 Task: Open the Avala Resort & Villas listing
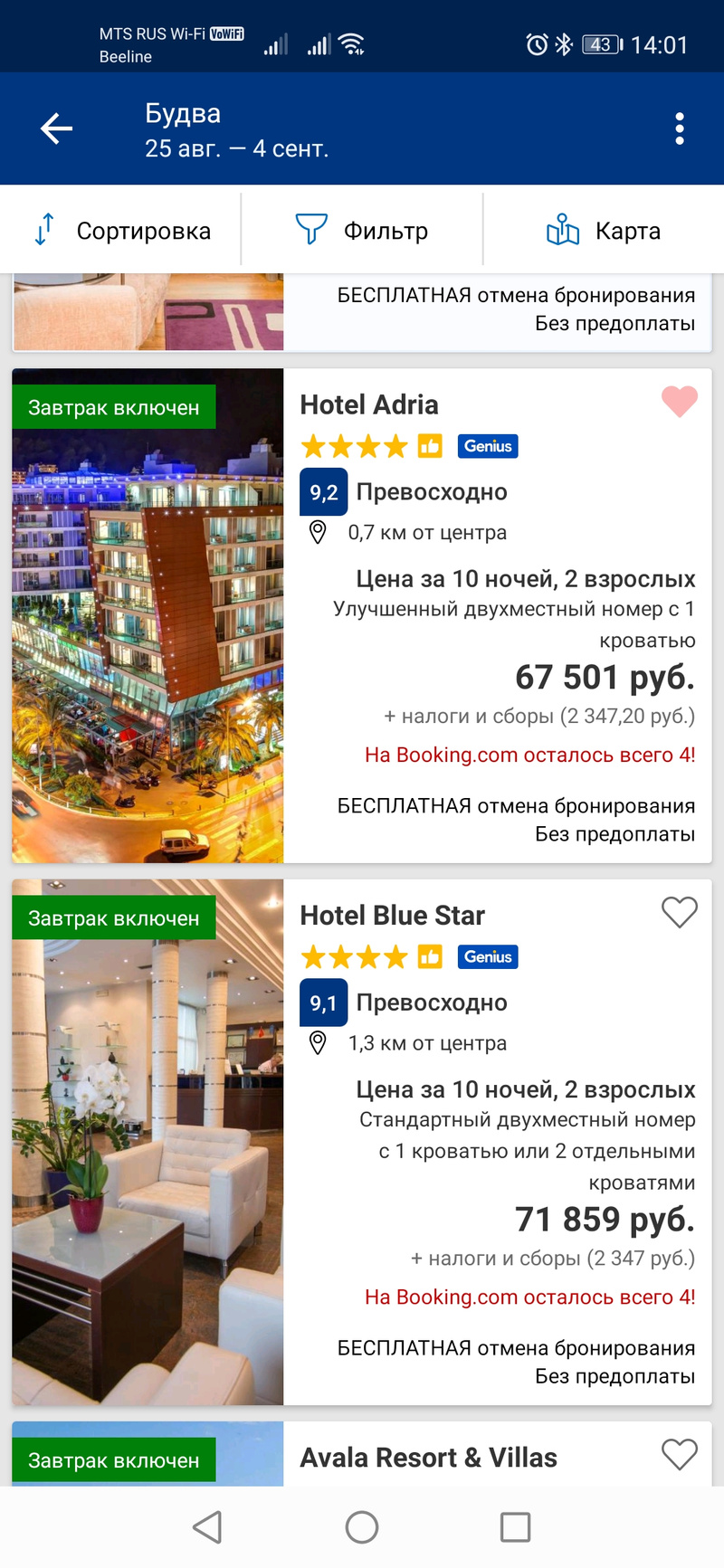[428, 1458]
